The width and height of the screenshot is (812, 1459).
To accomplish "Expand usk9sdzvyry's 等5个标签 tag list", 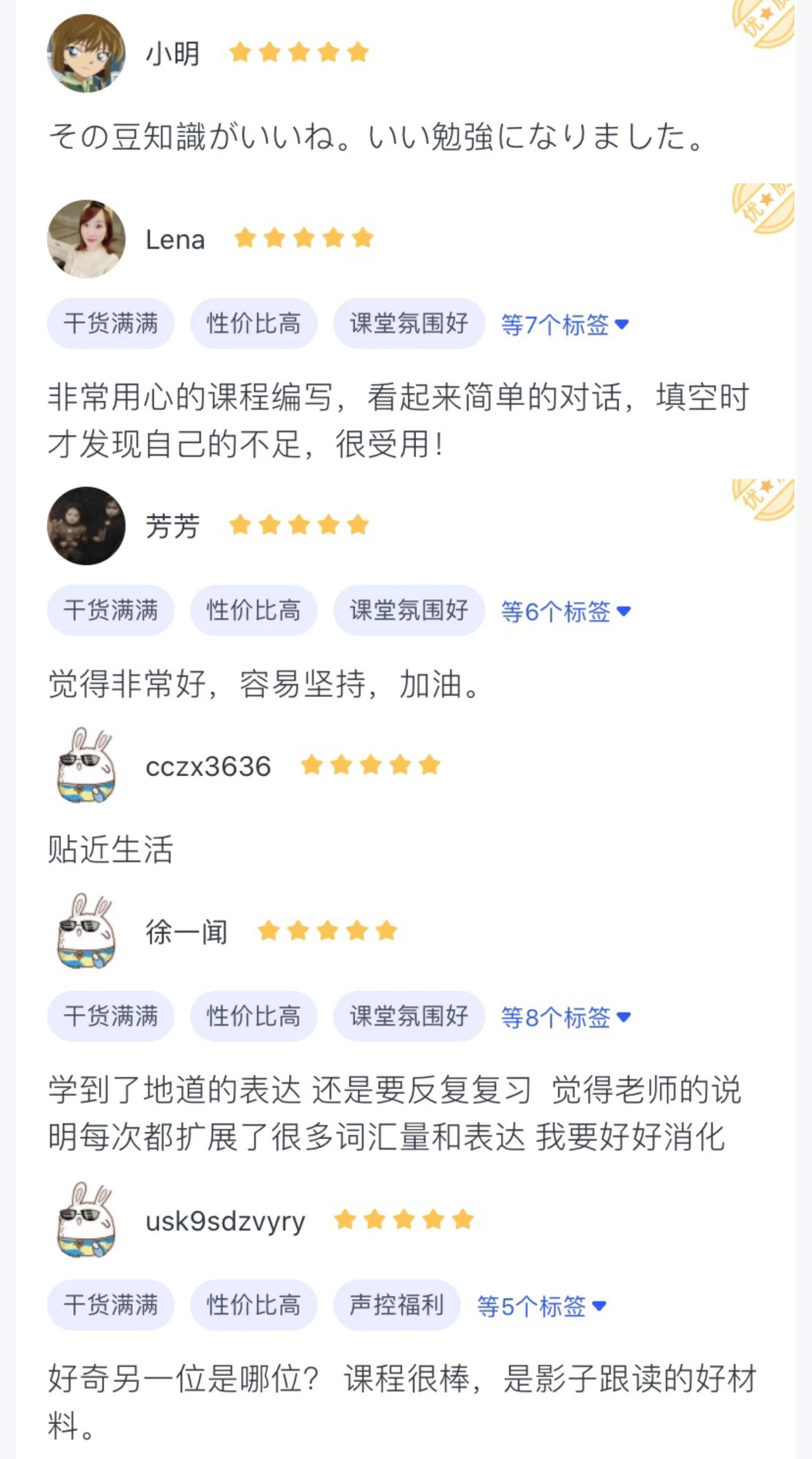I will pos(541,1306).
